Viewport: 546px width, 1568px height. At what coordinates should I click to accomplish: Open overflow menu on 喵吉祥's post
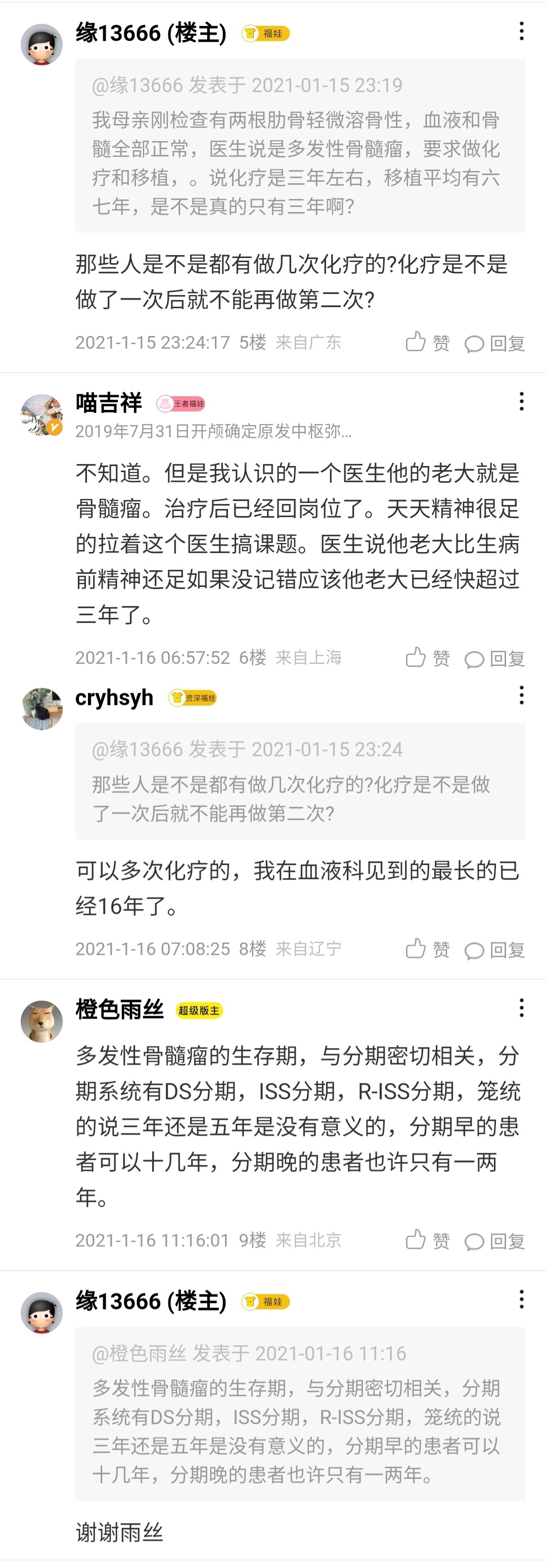click(521, 401)
